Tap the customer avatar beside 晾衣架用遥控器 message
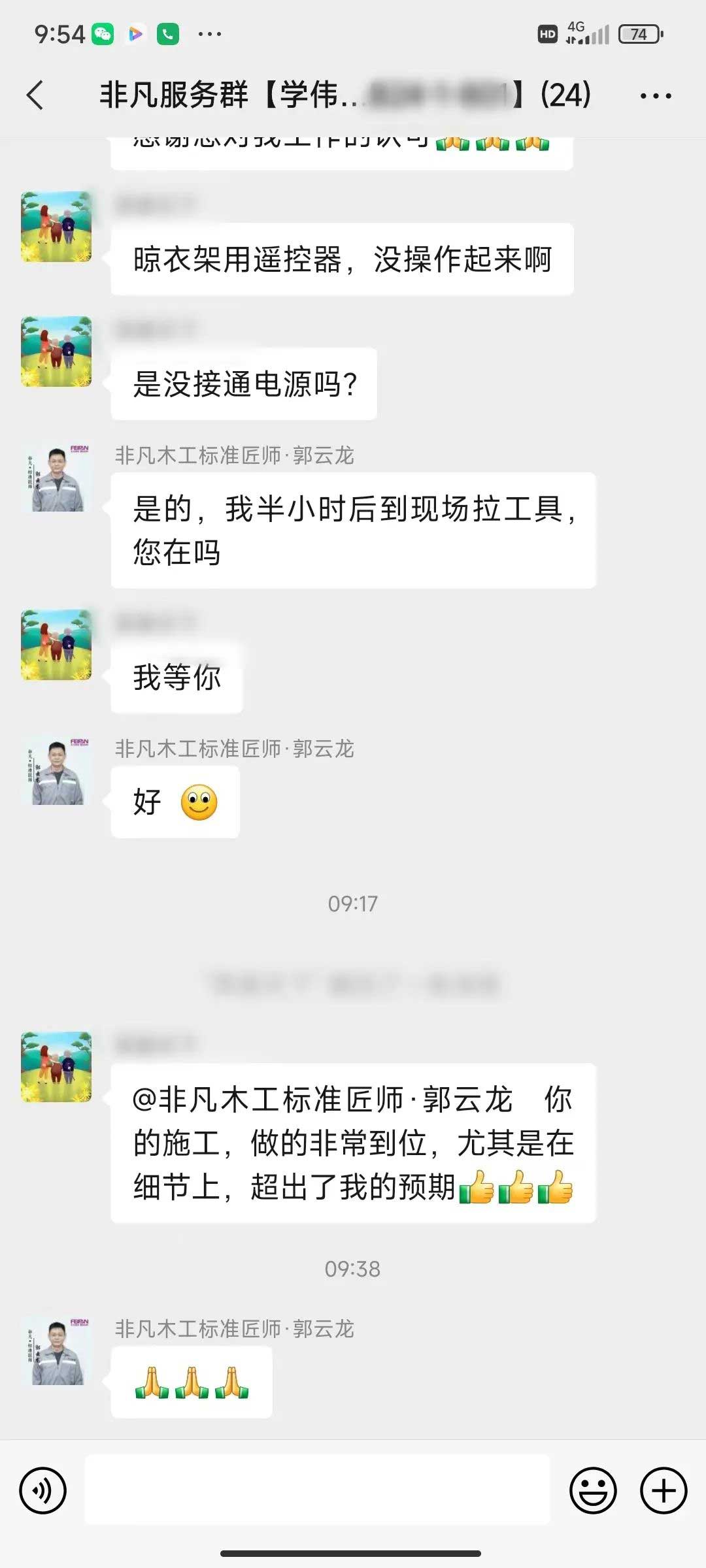 (57, 227)
